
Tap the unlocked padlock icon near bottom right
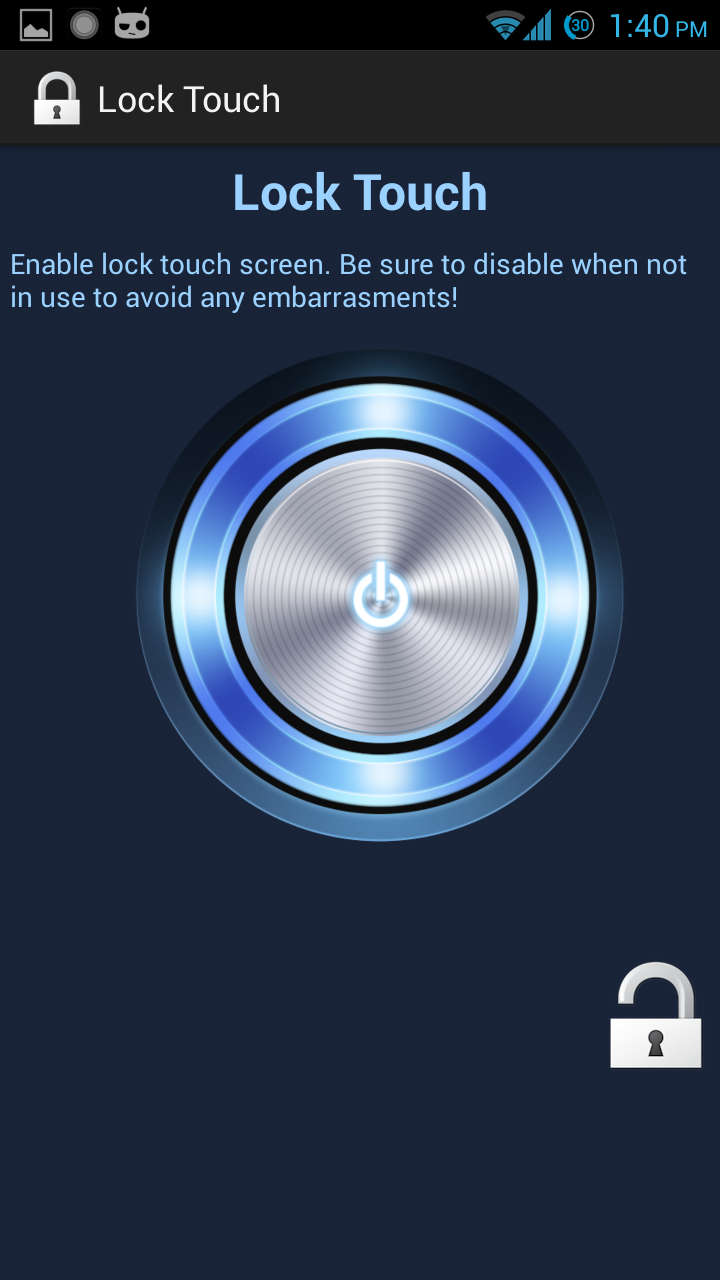coord(655,1015)
